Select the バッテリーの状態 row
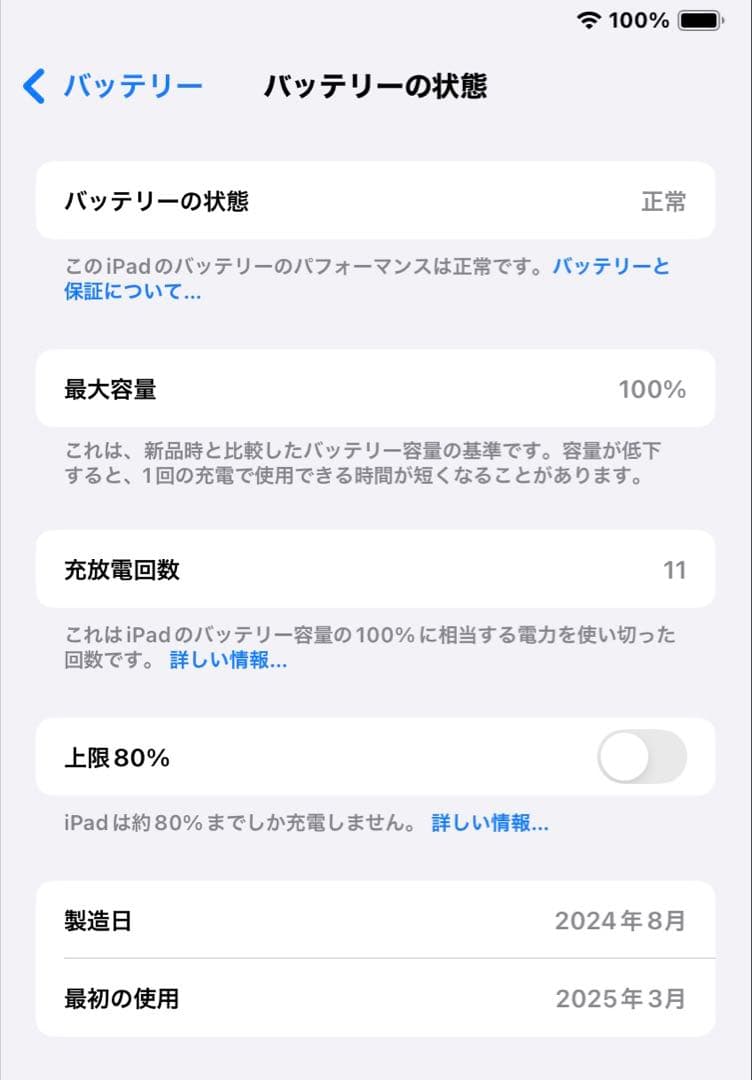Screen dimensions: 752x1080 [376, 200]
